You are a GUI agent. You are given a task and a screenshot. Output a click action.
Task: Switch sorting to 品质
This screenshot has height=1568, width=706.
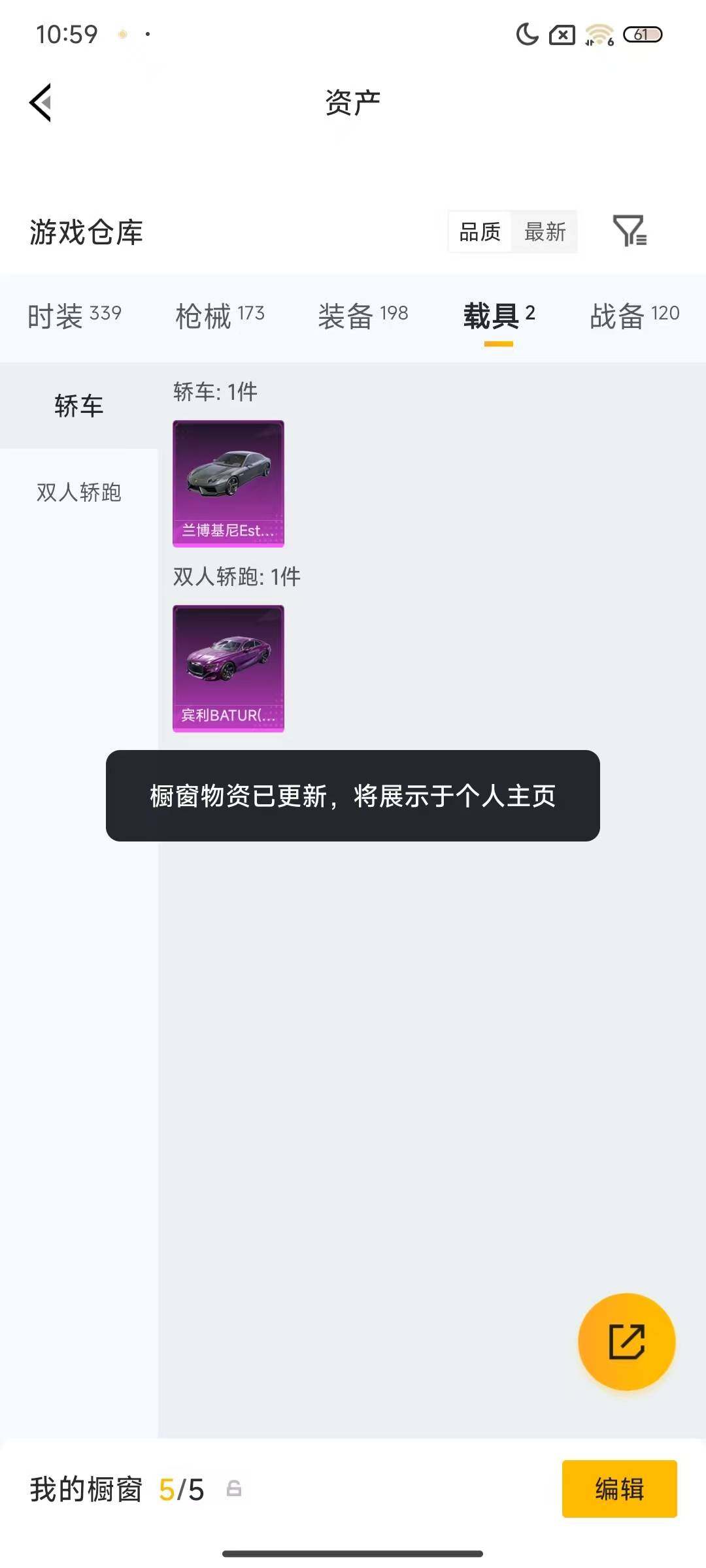pos(480,233)
